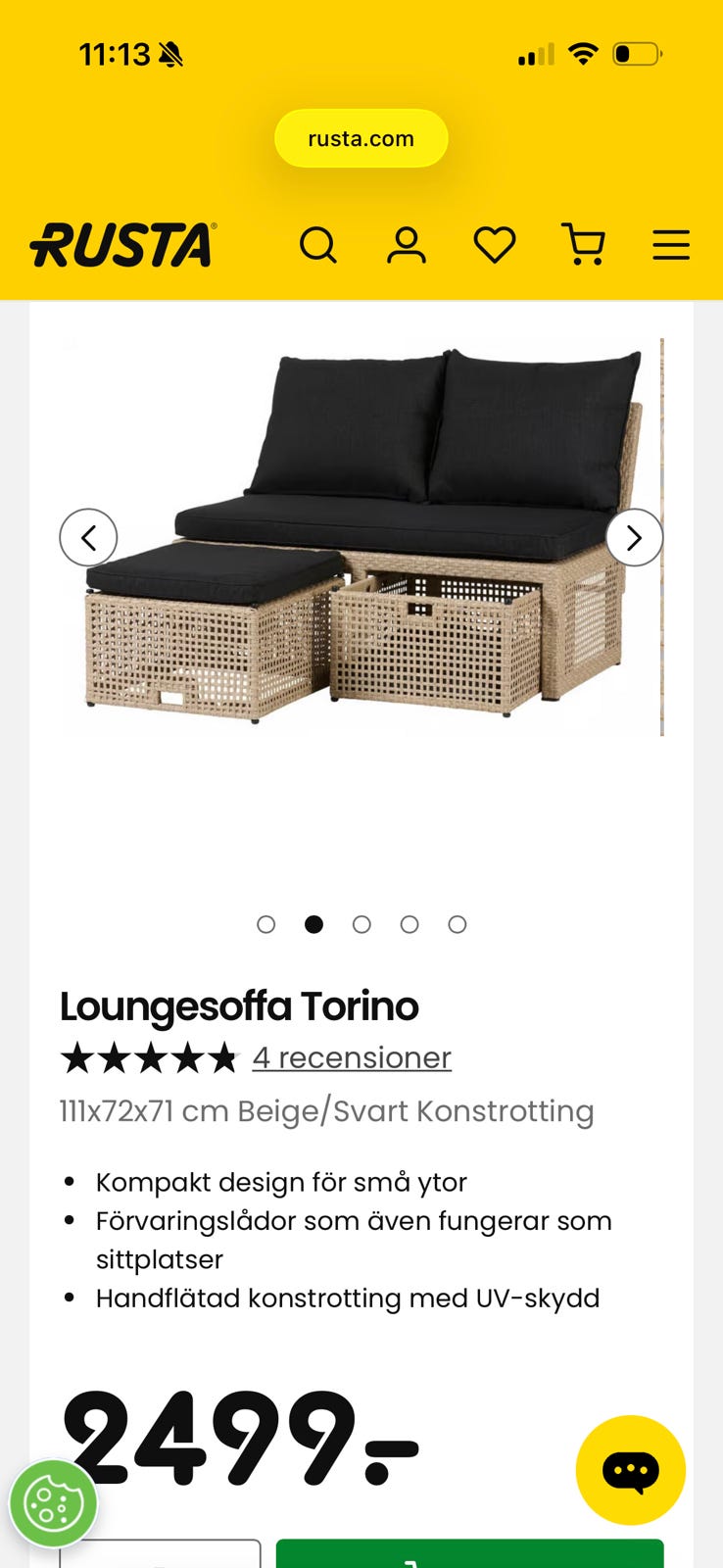Open the chat bubble icon
The height and width of the screenshot is (1568, 723).
(x=630, y=1470)
